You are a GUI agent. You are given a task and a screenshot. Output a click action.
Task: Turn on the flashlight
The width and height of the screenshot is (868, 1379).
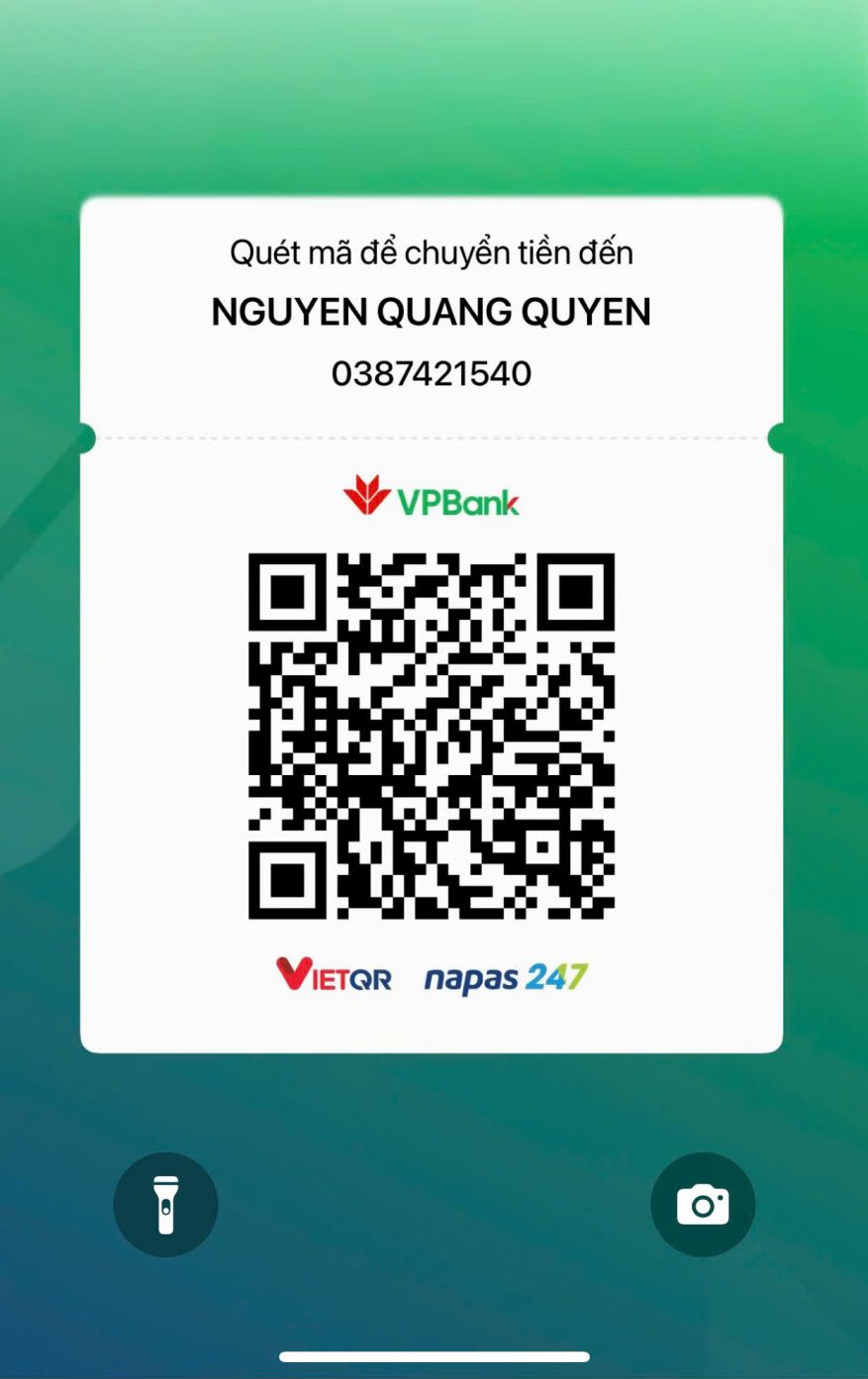click(165, 1205)
